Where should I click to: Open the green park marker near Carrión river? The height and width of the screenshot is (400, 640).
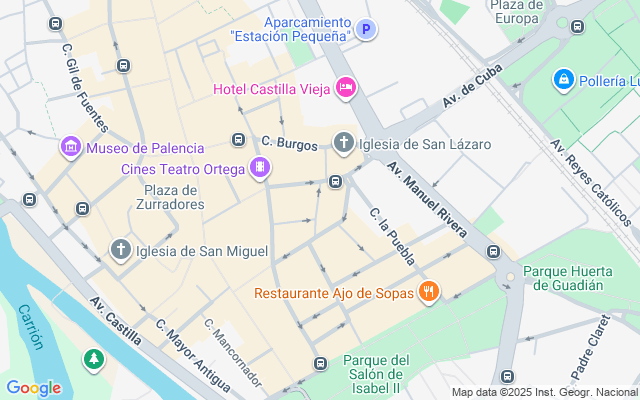click(x=94, y=358)
